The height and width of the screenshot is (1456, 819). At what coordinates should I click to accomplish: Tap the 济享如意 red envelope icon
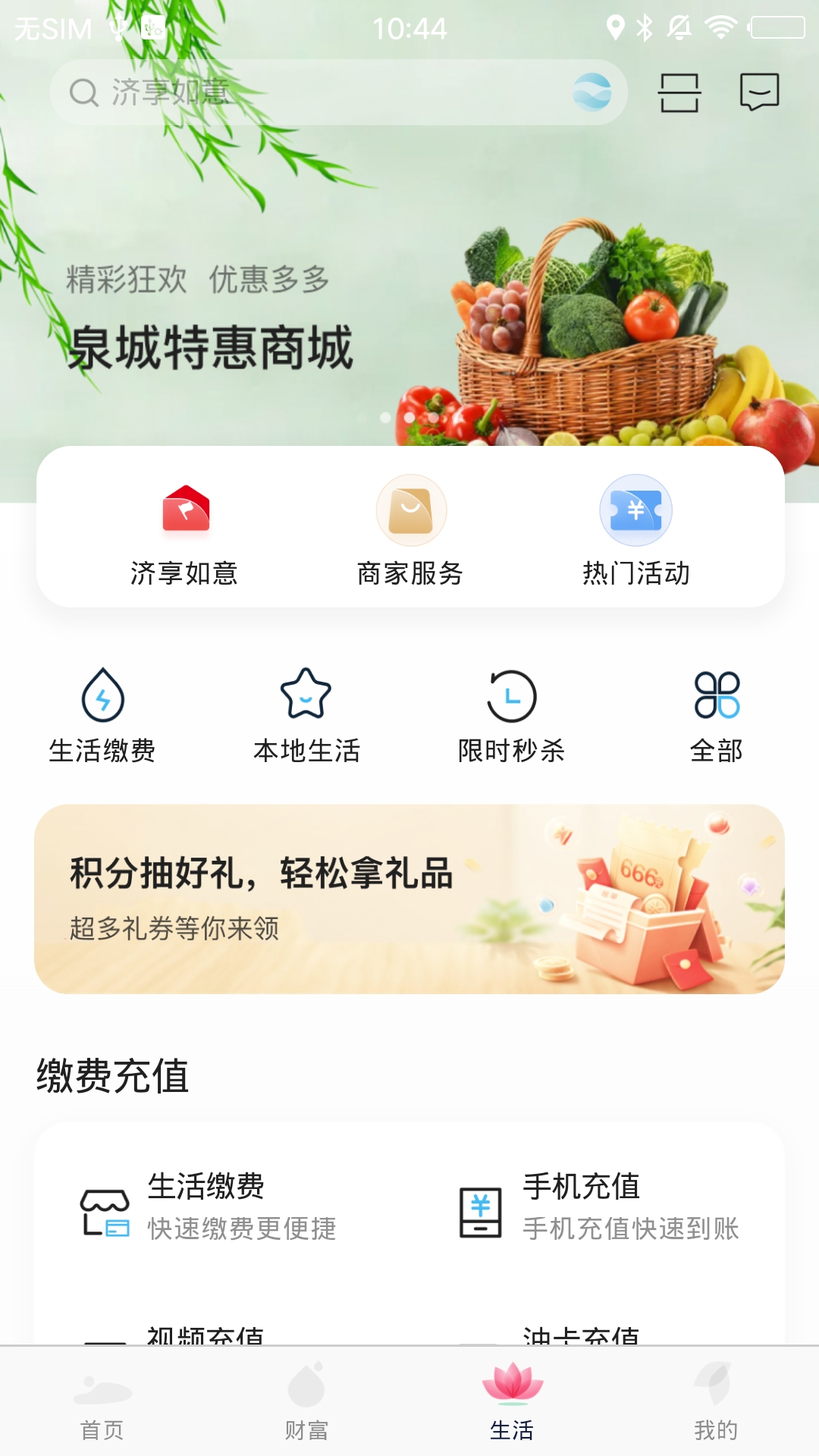(184, 510)
